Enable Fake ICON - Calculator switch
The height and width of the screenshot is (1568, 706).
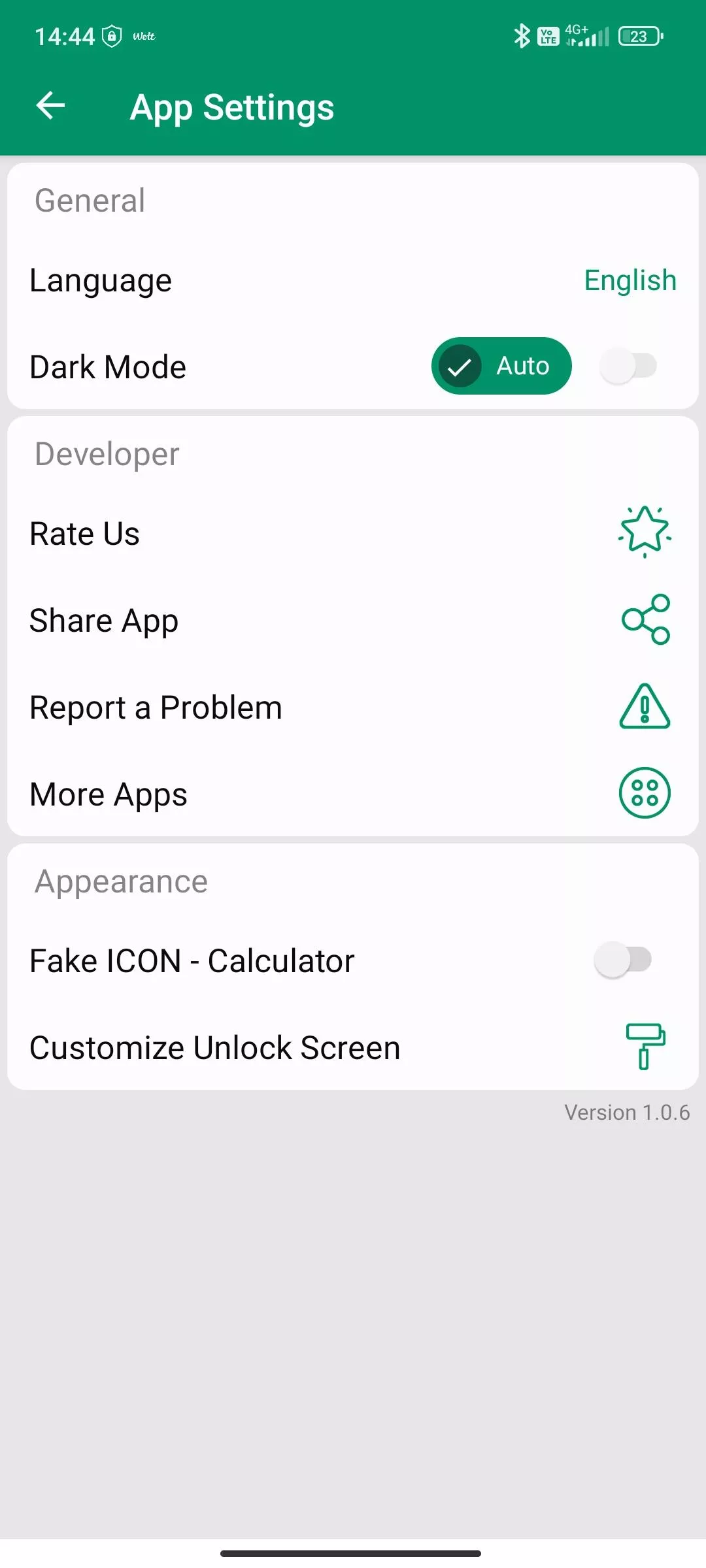(x=623, y=960)
